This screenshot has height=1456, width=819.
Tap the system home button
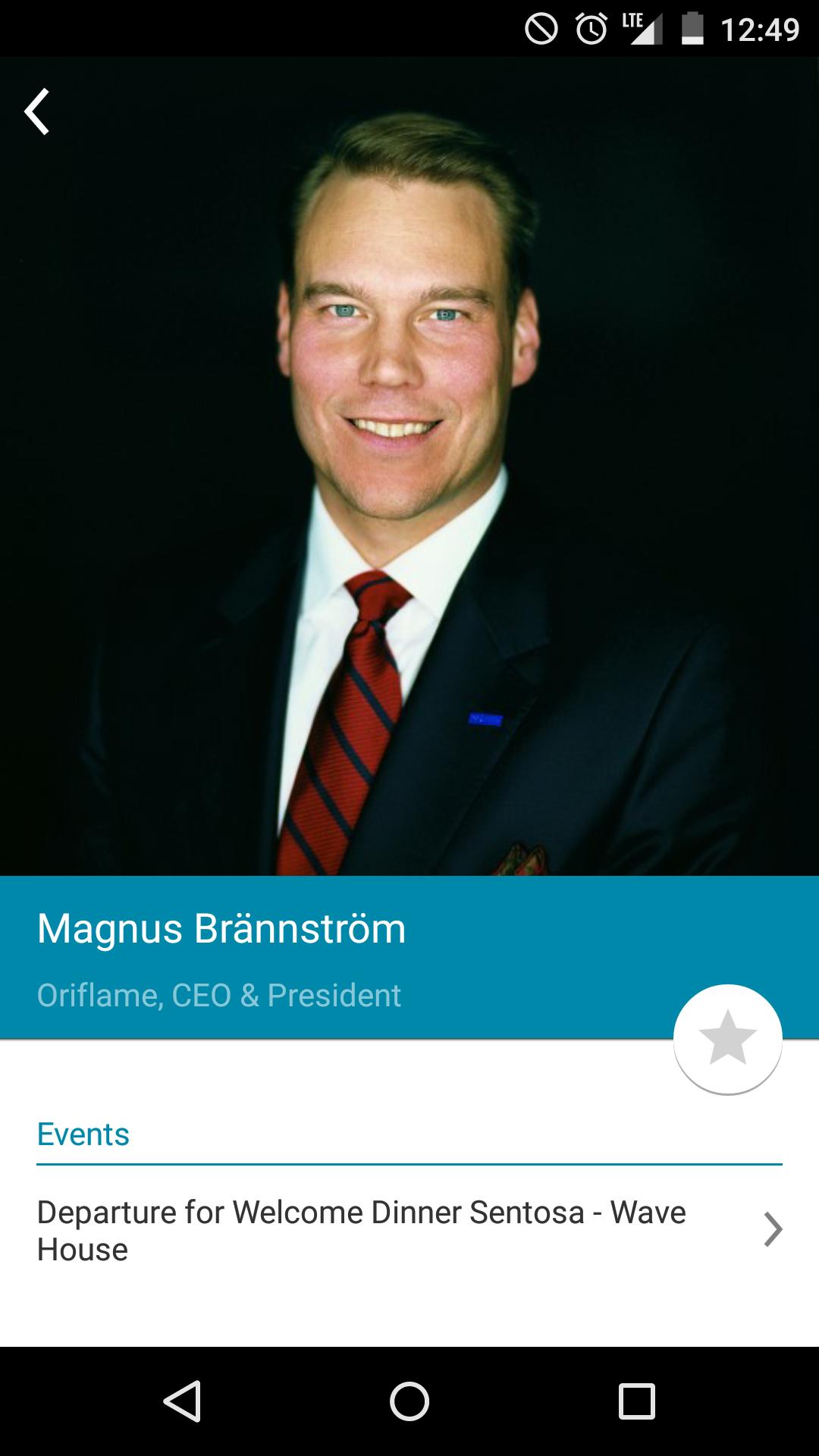(x=409, y=1401)
